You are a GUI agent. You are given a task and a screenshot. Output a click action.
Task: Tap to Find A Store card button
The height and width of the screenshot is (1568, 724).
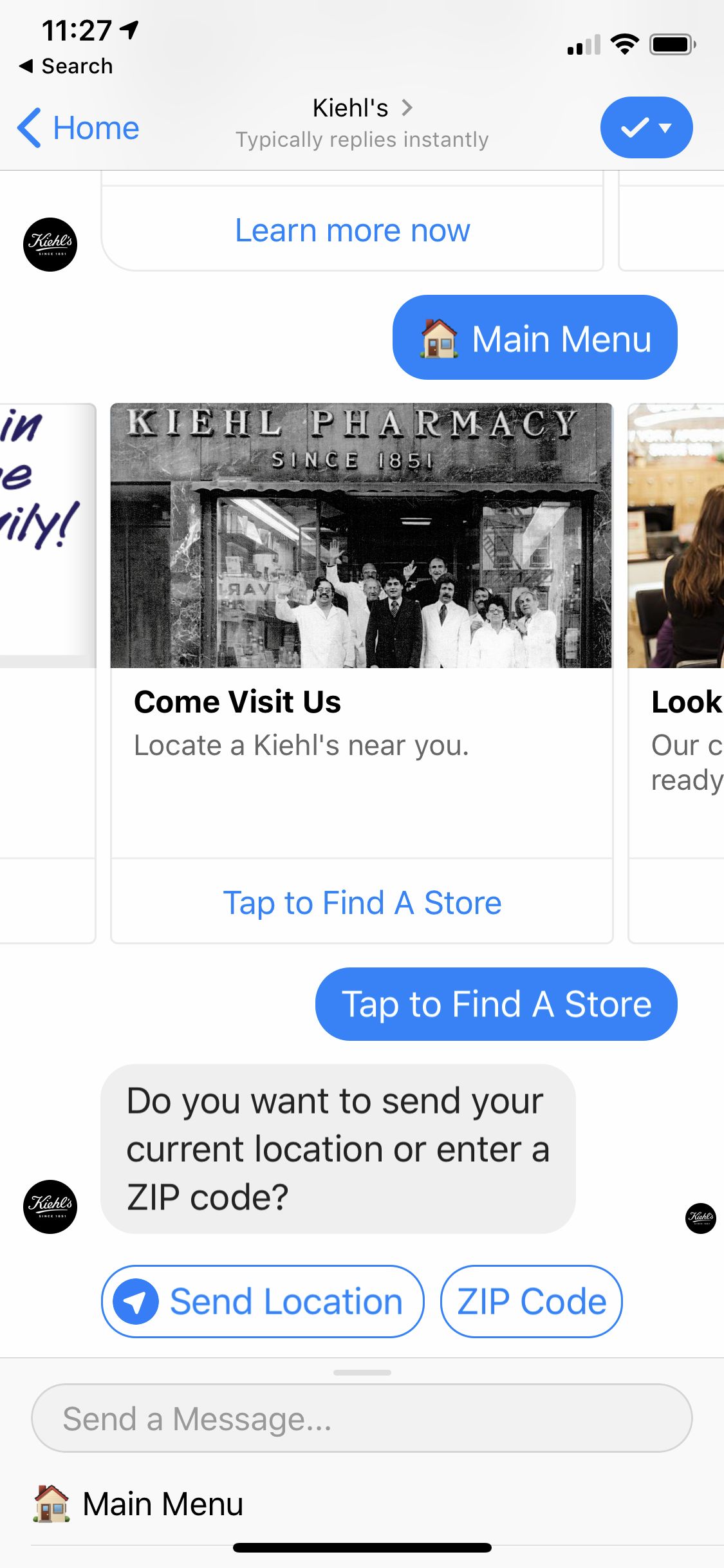pyautogui.click(x=362, y=902)
